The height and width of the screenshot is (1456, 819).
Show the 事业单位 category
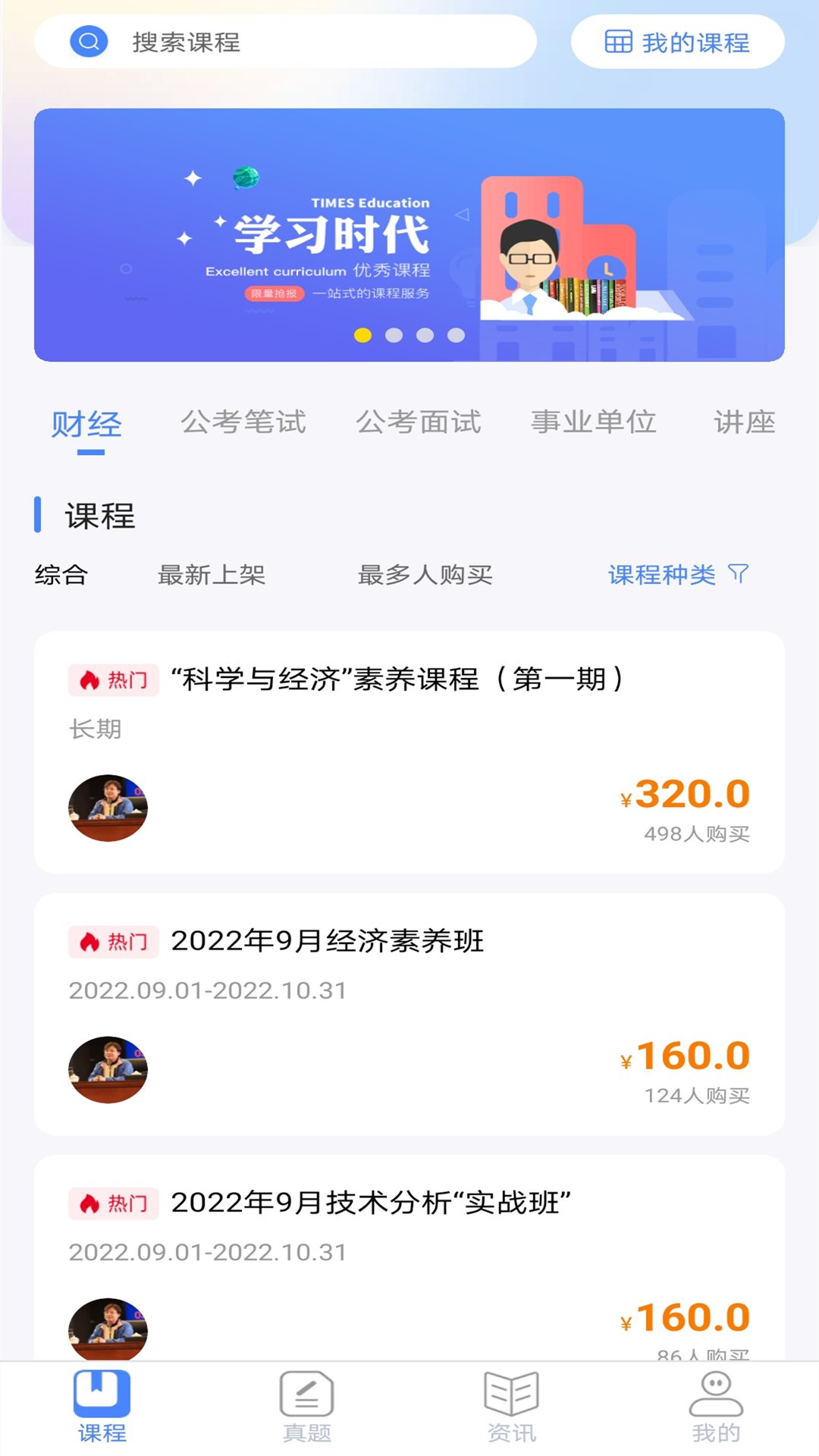click(594, 422)
